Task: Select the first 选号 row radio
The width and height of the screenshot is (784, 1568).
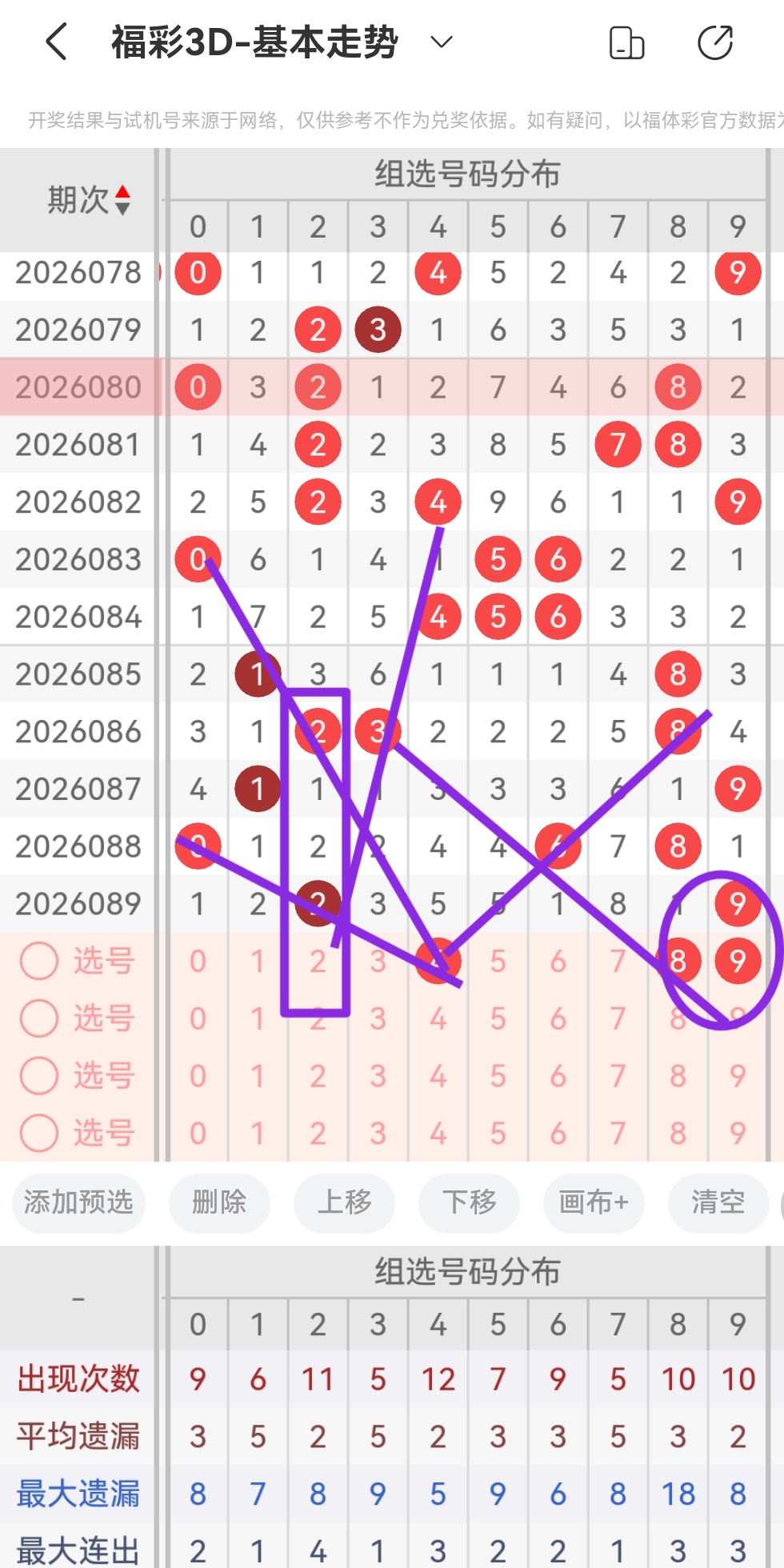Action: tap(39, 961)
